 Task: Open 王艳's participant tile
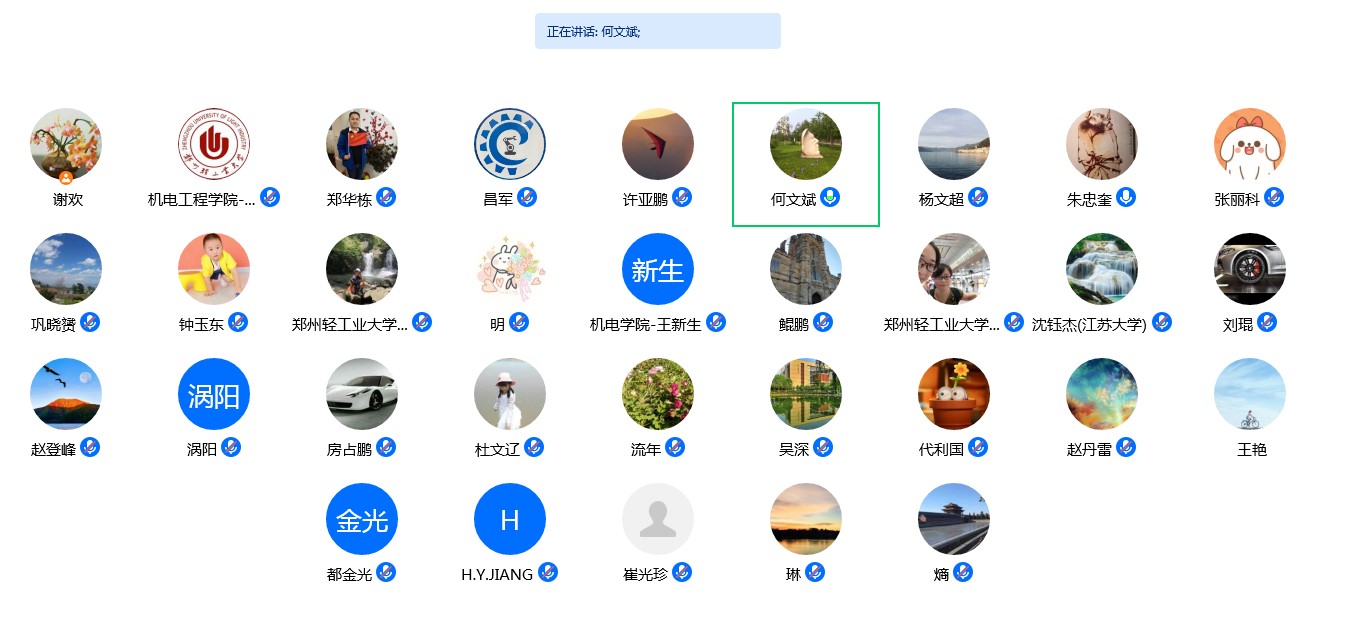click(x=1250, y=395)
